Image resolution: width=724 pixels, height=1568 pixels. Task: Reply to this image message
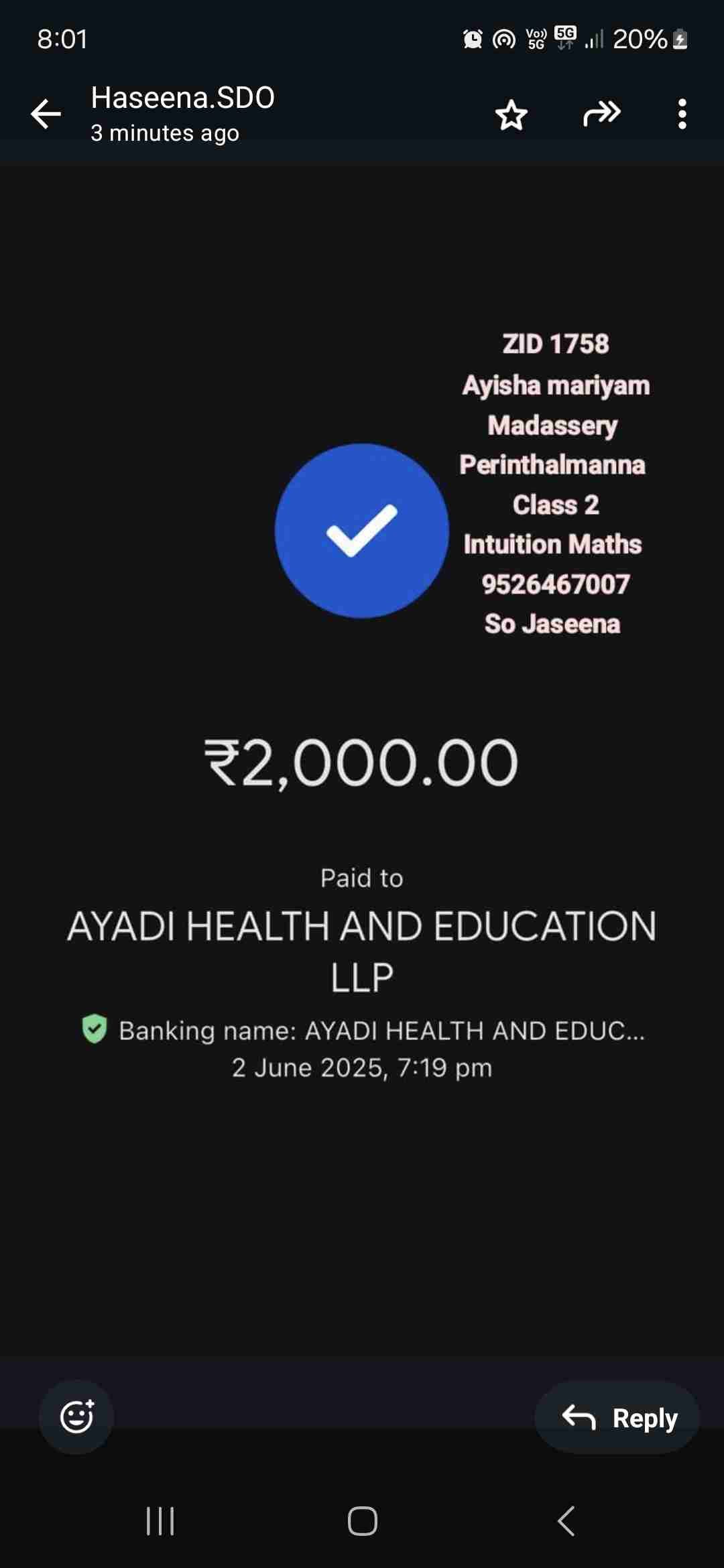(x=617, y=1417)
